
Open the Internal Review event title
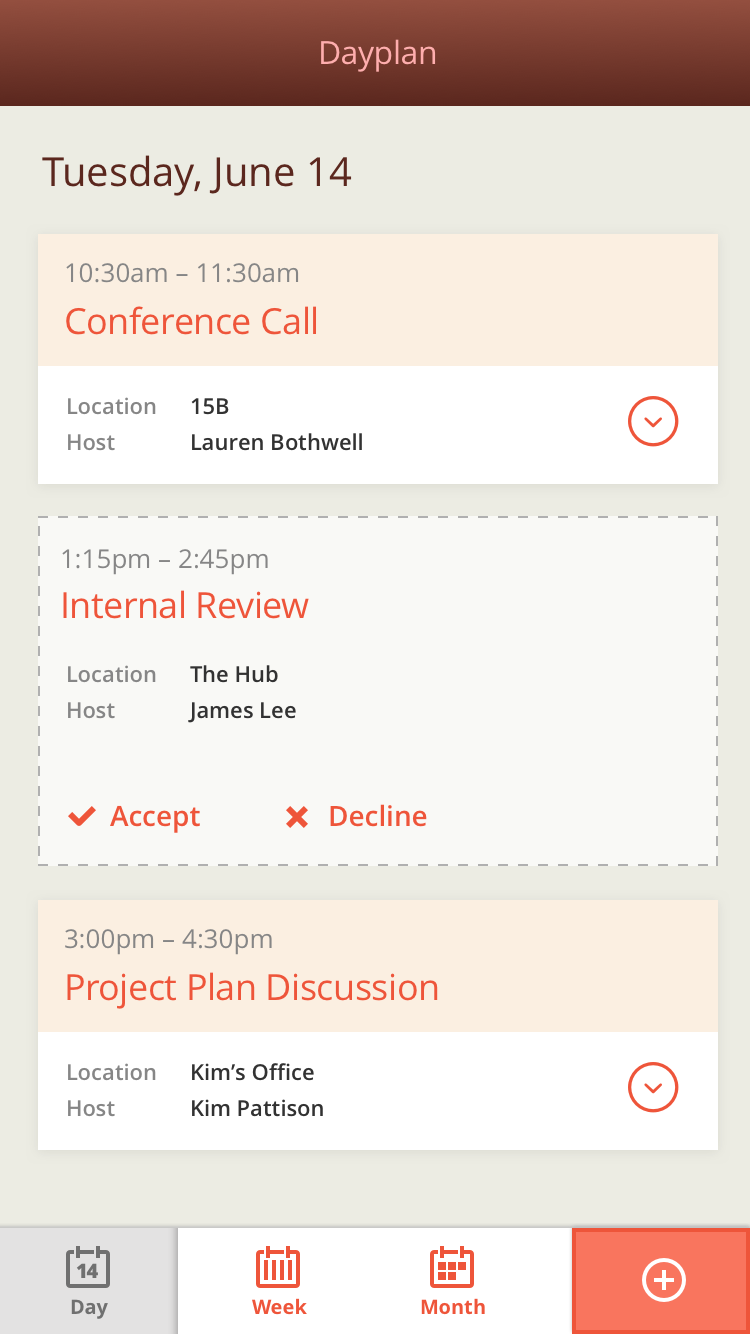point(185,606)
